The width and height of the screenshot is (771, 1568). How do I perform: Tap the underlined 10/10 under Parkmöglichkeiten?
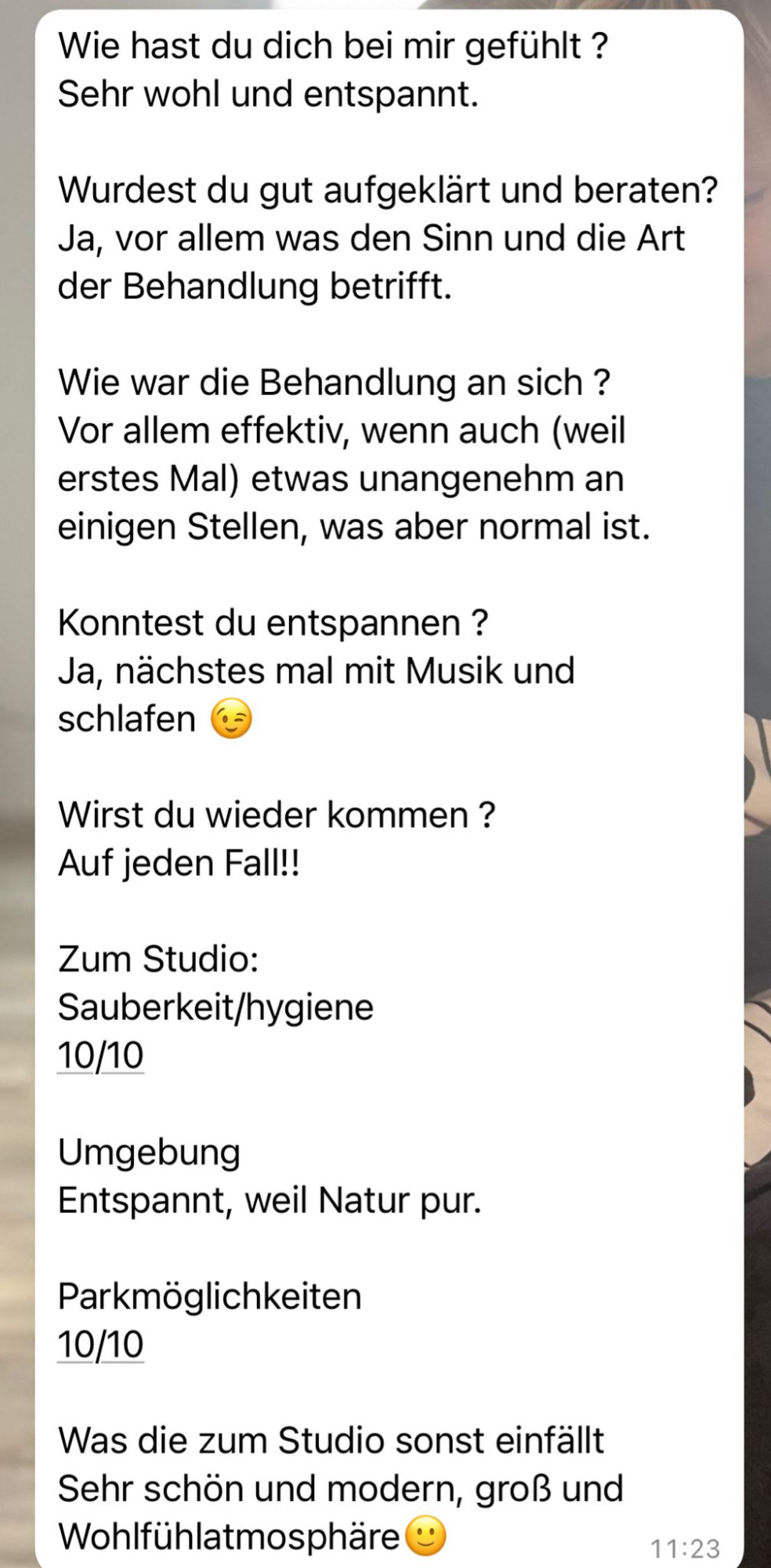(x=100, y=1345)
